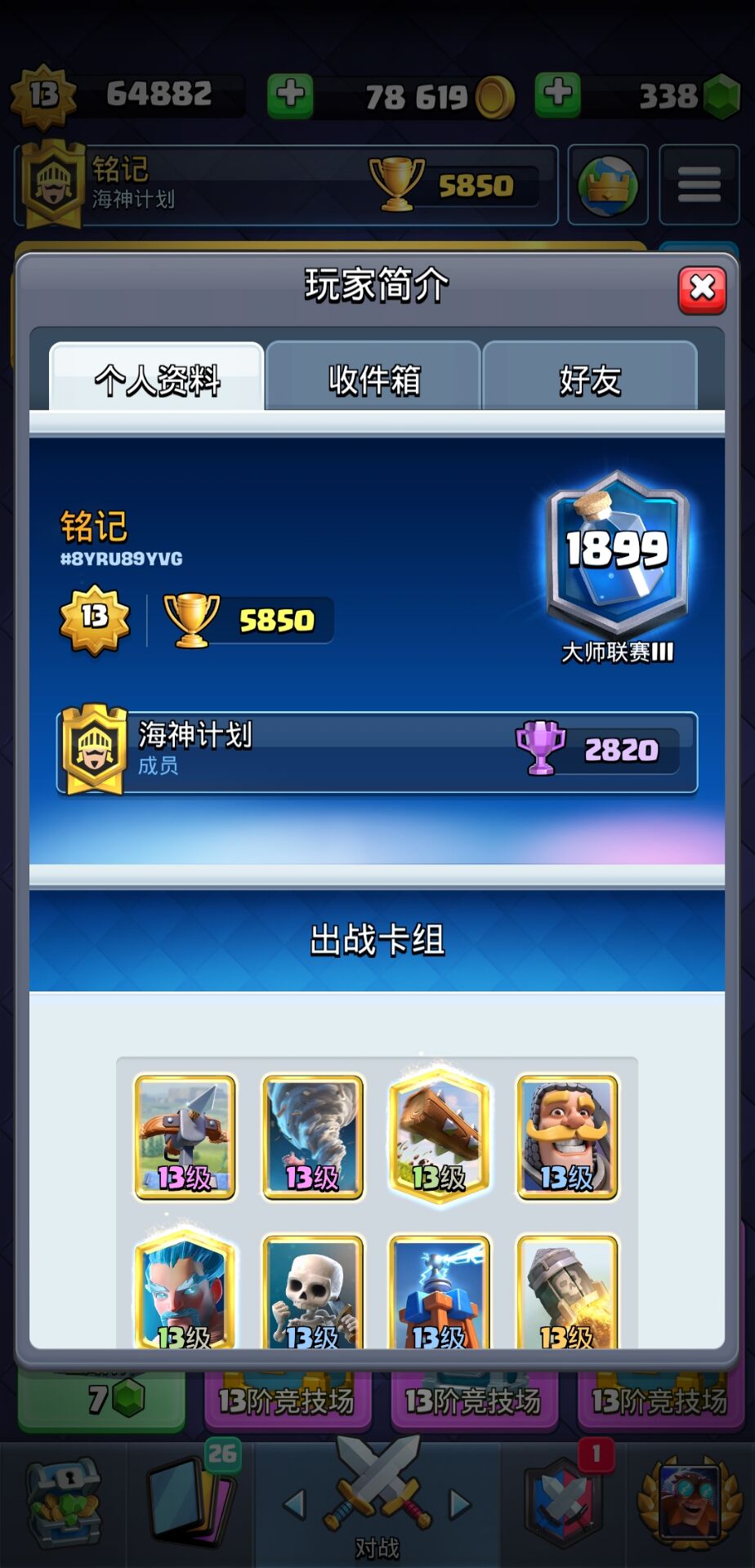The image size is (755, 1568).
Task: Open the clan shield tab with badge 1
Action: point(564,1503)
